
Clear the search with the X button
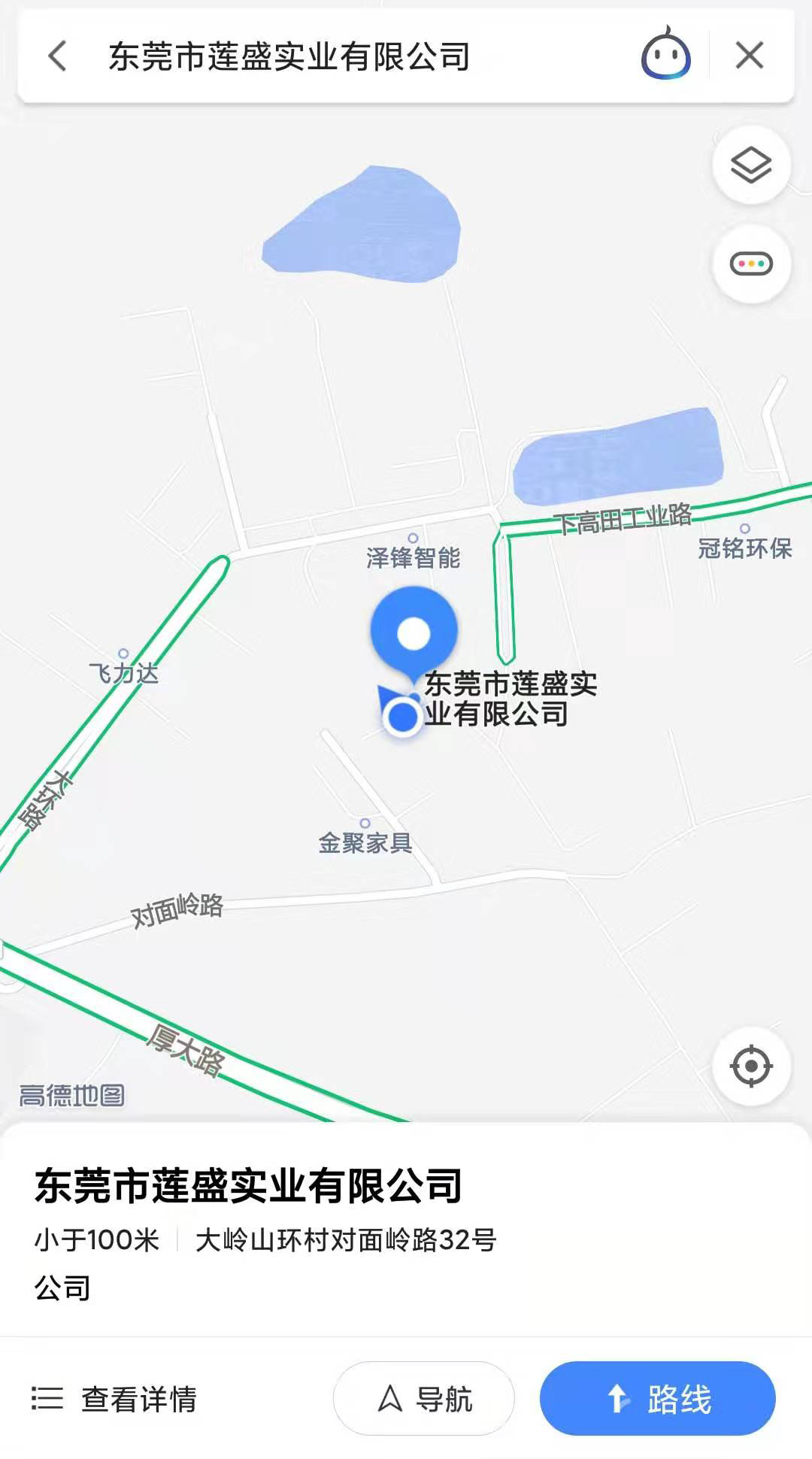750,56
